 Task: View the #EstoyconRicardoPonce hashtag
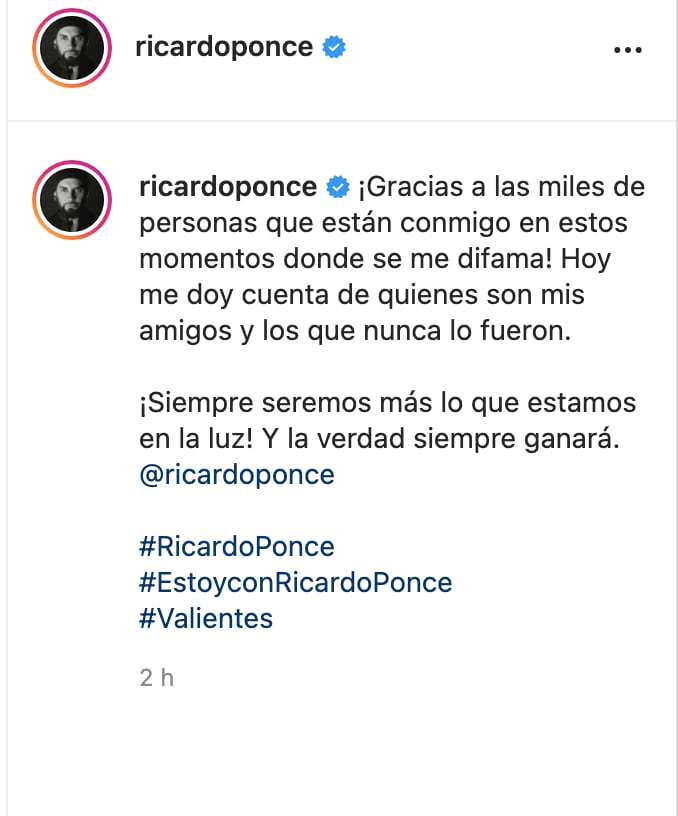(296, 582)
